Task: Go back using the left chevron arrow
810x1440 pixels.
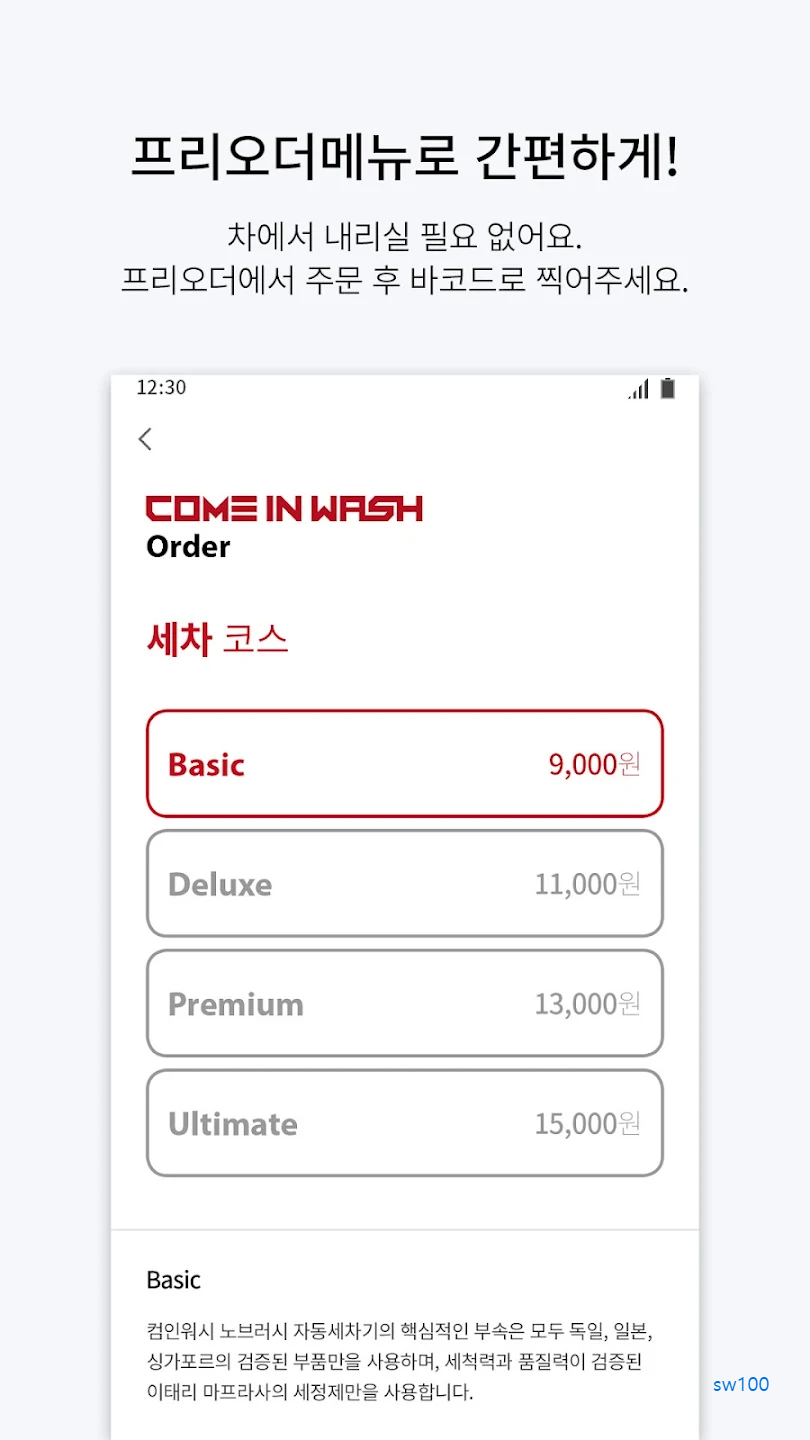Action: (144, 438)
